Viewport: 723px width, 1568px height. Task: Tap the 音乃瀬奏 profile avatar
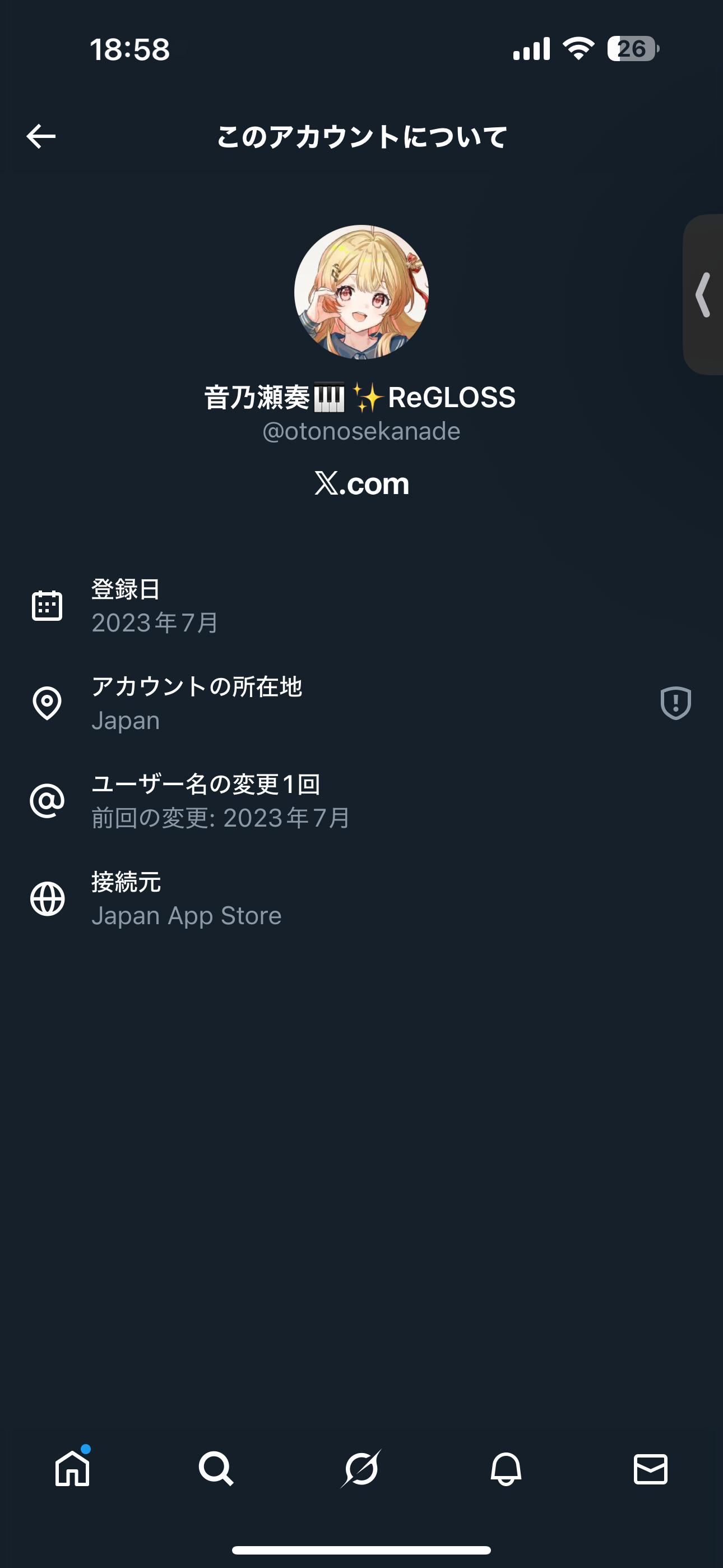point(361,292)
